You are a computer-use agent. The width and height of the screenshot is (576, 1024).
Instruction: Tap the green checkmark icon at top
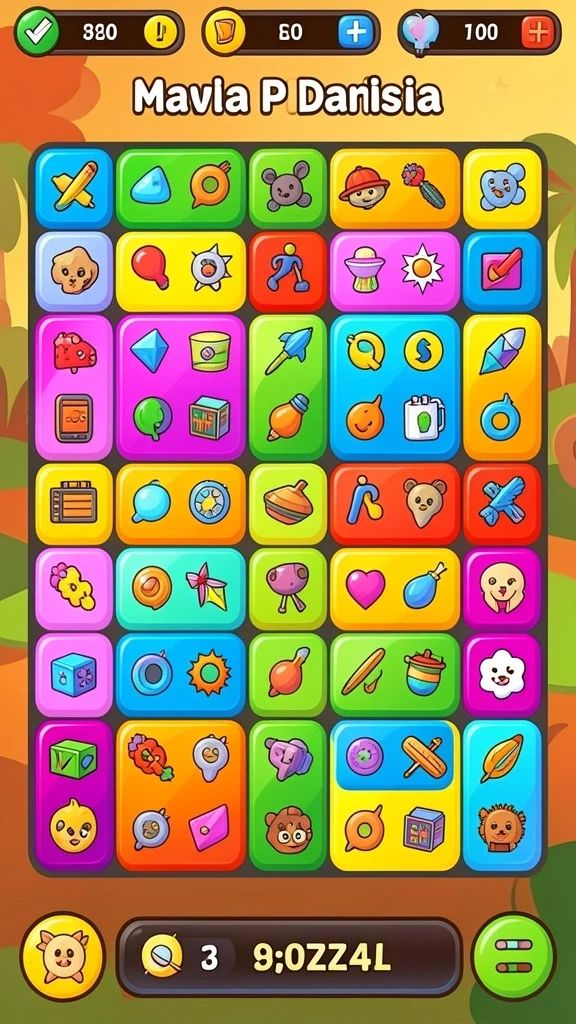(x=37, y=31)
